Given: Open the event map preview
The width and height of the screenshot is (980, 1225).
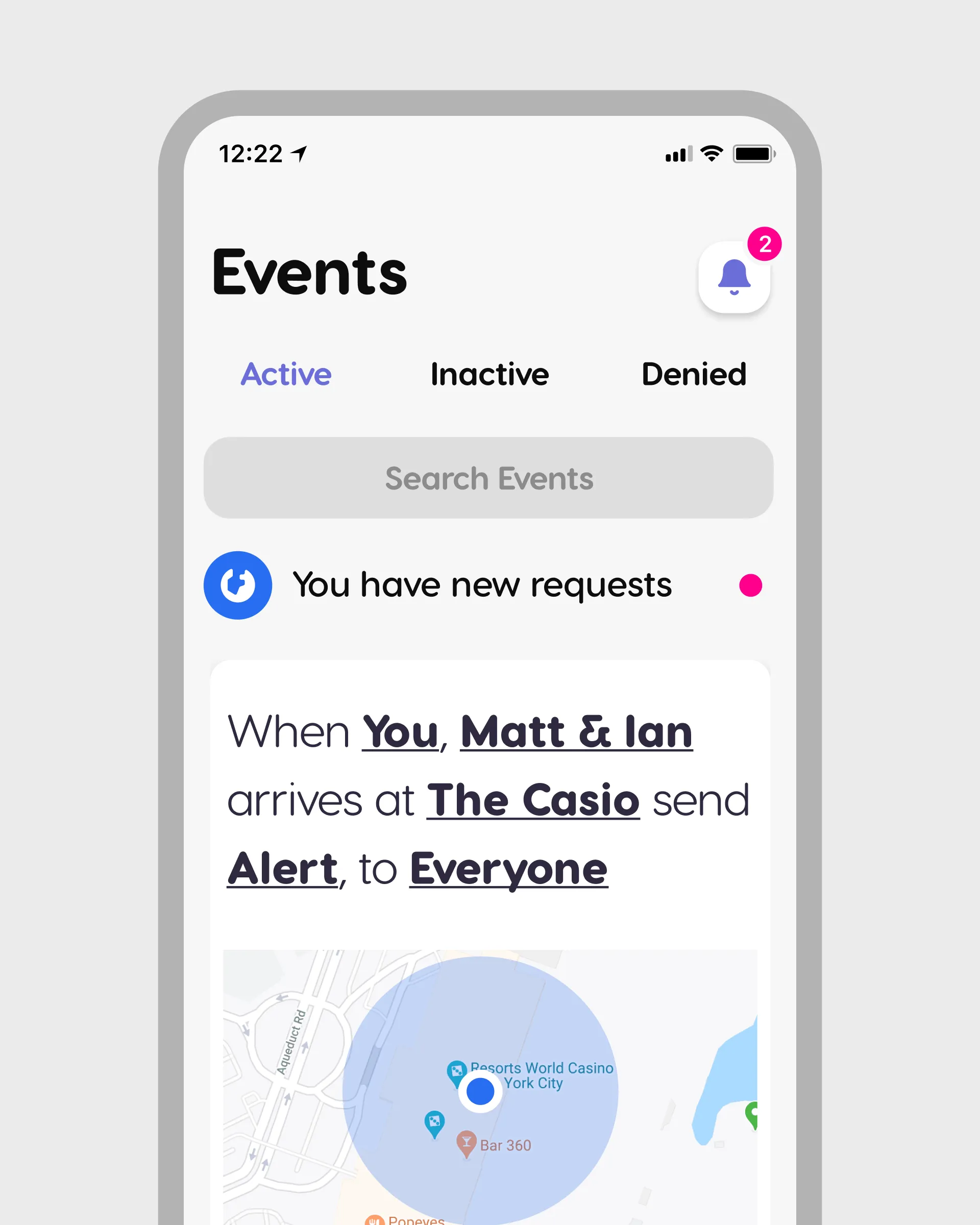Looking at the screenshot, I should 489,1085.
